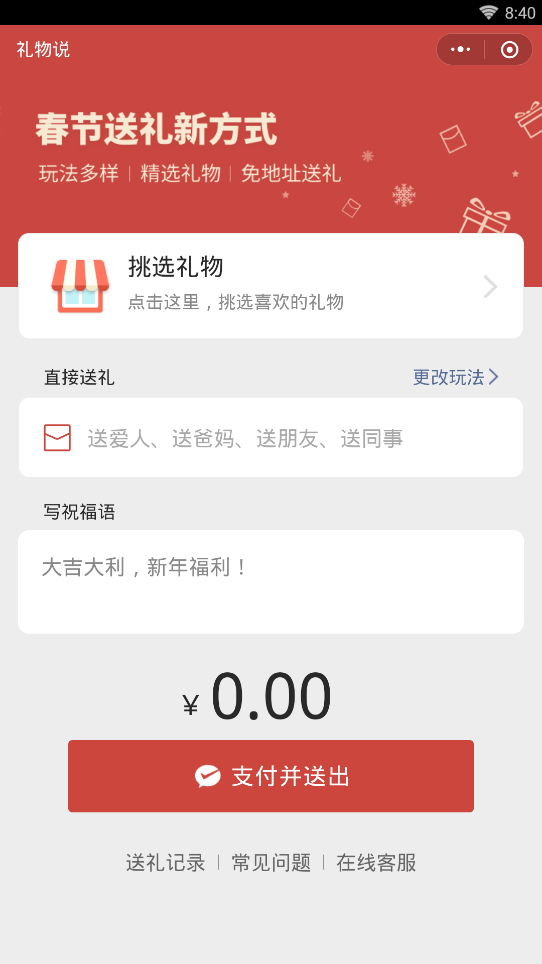Tap 支付并送出 to pay and send
This screenshot has height=964, width=542.
pos(271,776)
